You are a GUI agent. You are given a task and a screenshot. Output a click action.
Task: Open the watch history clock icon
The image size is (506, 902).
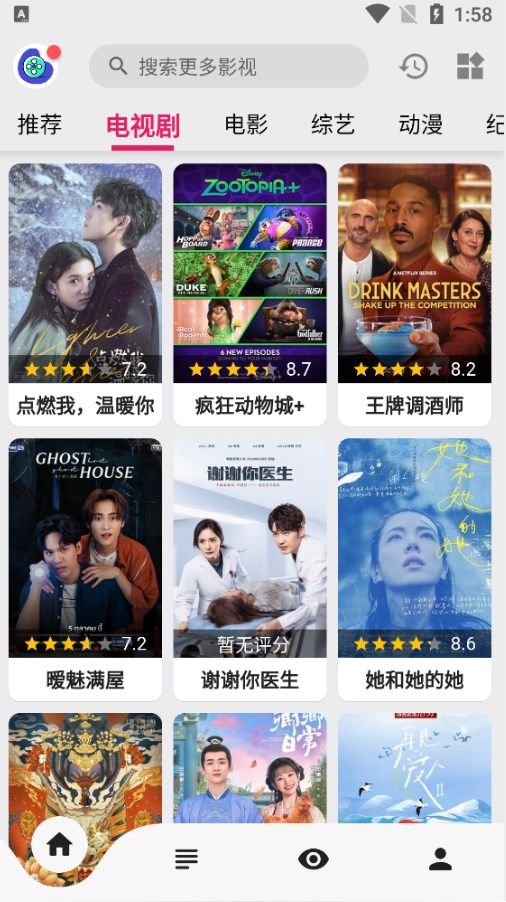[414, 66]
